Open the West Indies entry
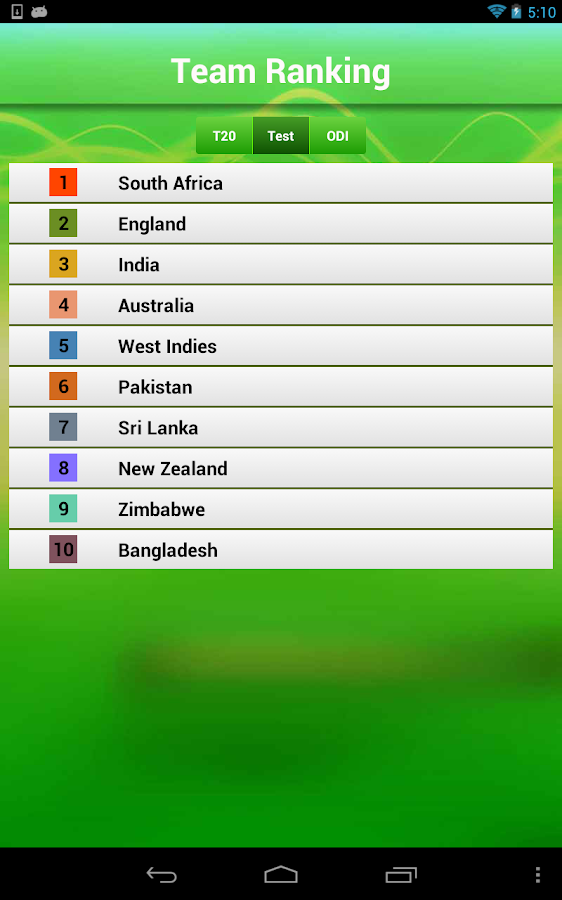 click(x=281, y=346)
